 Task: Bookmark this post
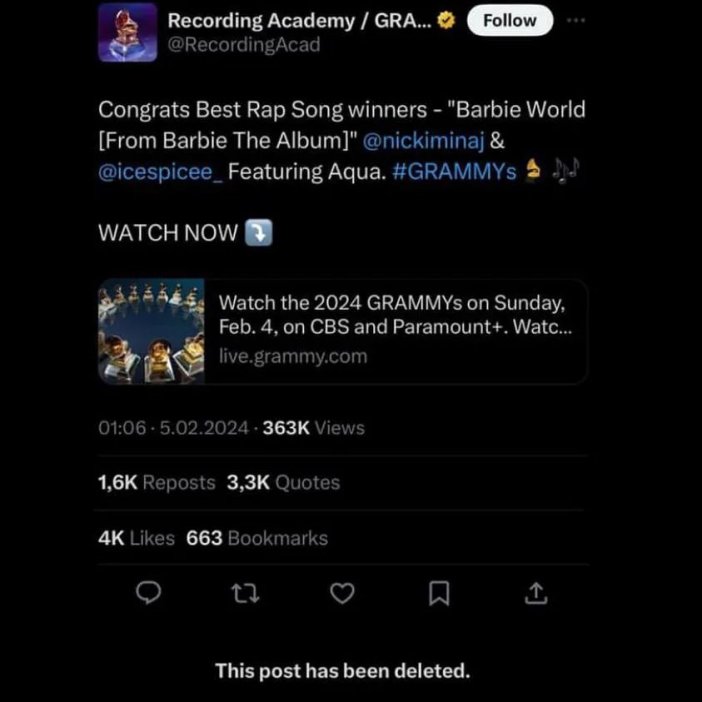point(439,594)
